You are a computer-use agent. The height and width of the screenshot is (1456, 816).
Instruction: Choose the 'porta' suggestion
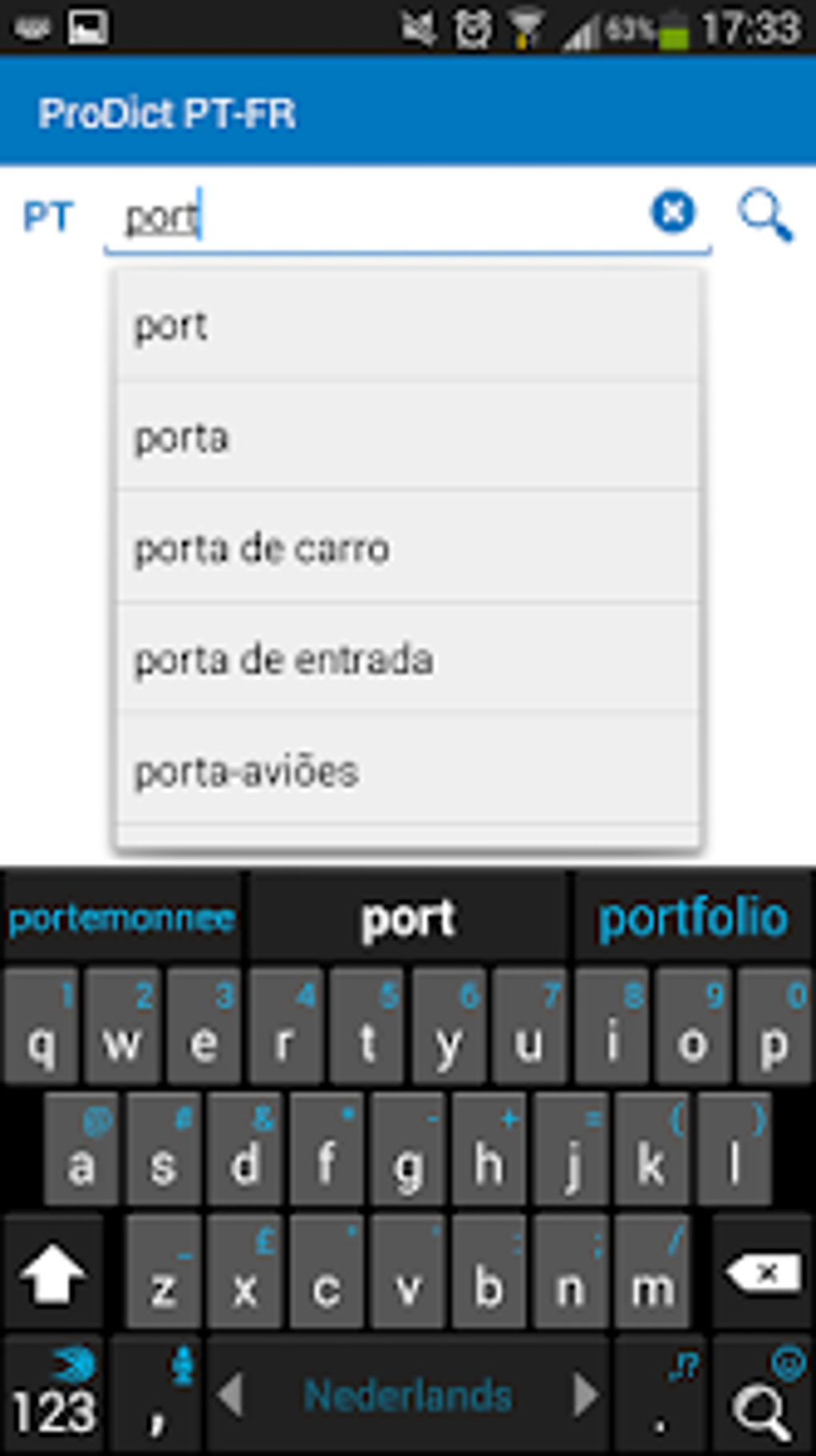click(x=408, y=438)
